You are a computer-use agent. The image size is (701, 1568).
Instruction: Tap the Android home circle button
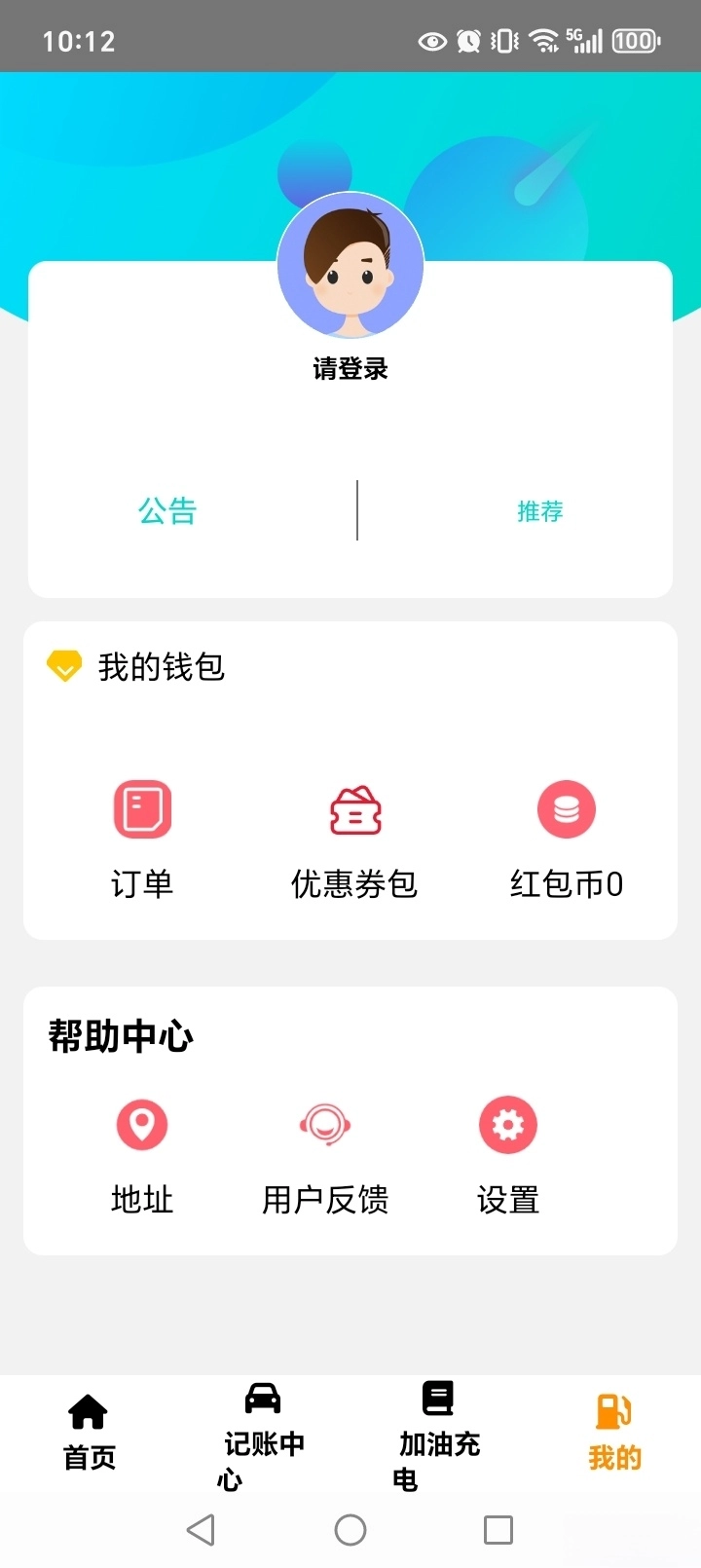pos(350,1529)
